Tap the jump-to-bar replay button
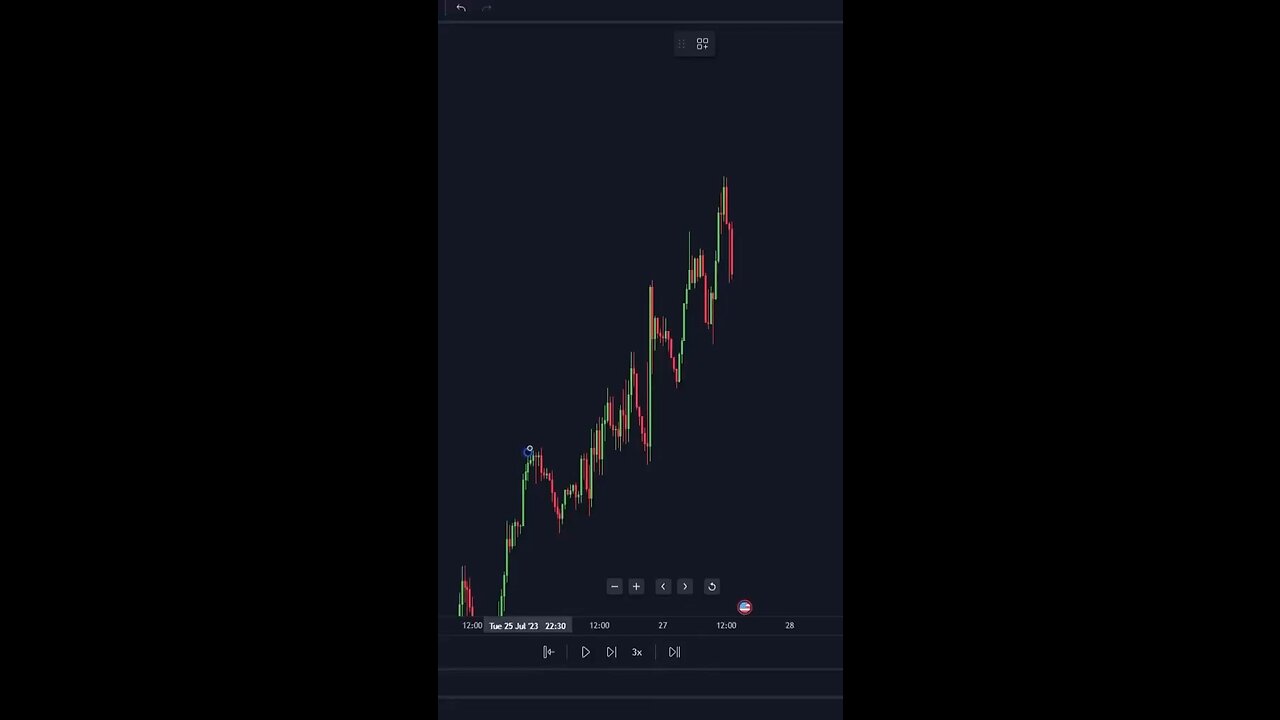 point(548,652)
